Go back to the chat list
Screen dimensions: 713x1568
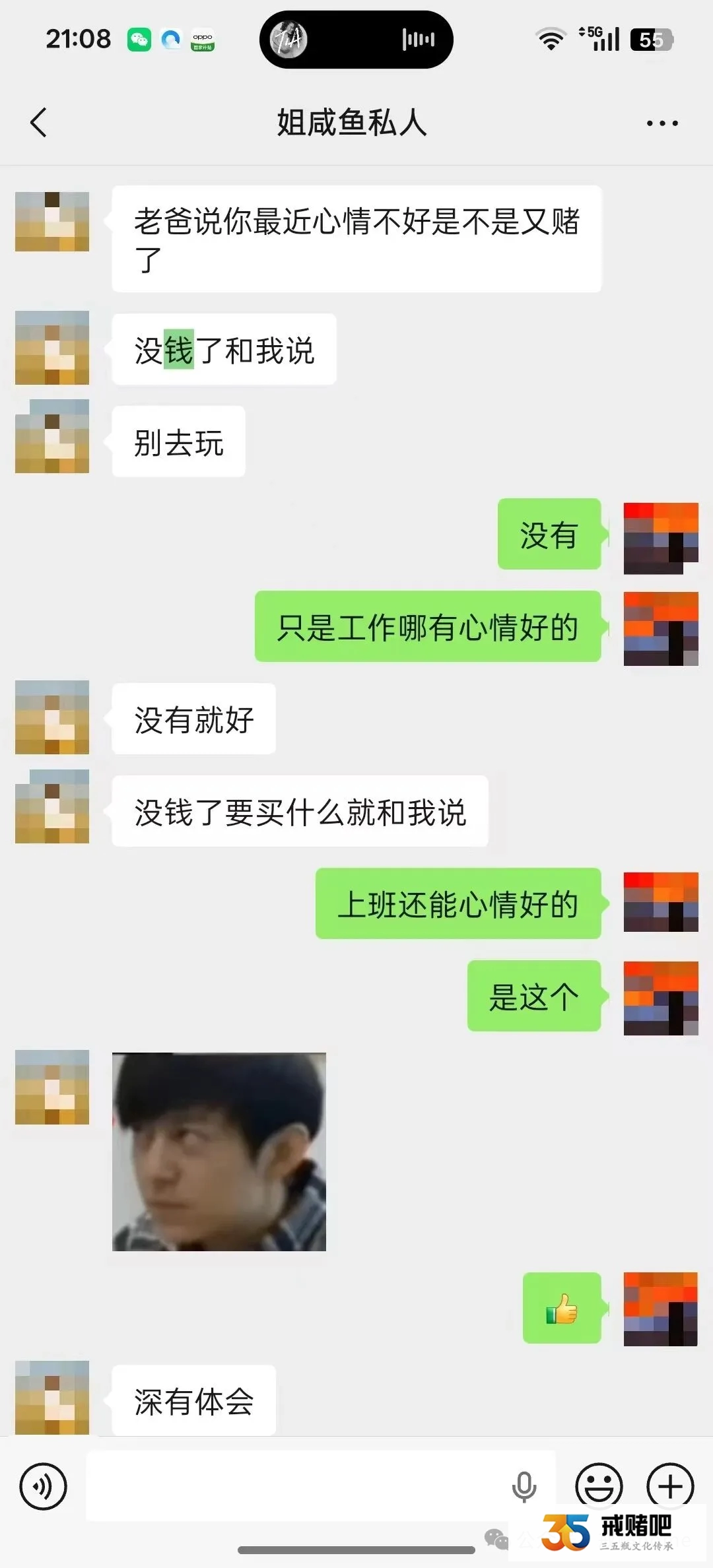[39, 123]
